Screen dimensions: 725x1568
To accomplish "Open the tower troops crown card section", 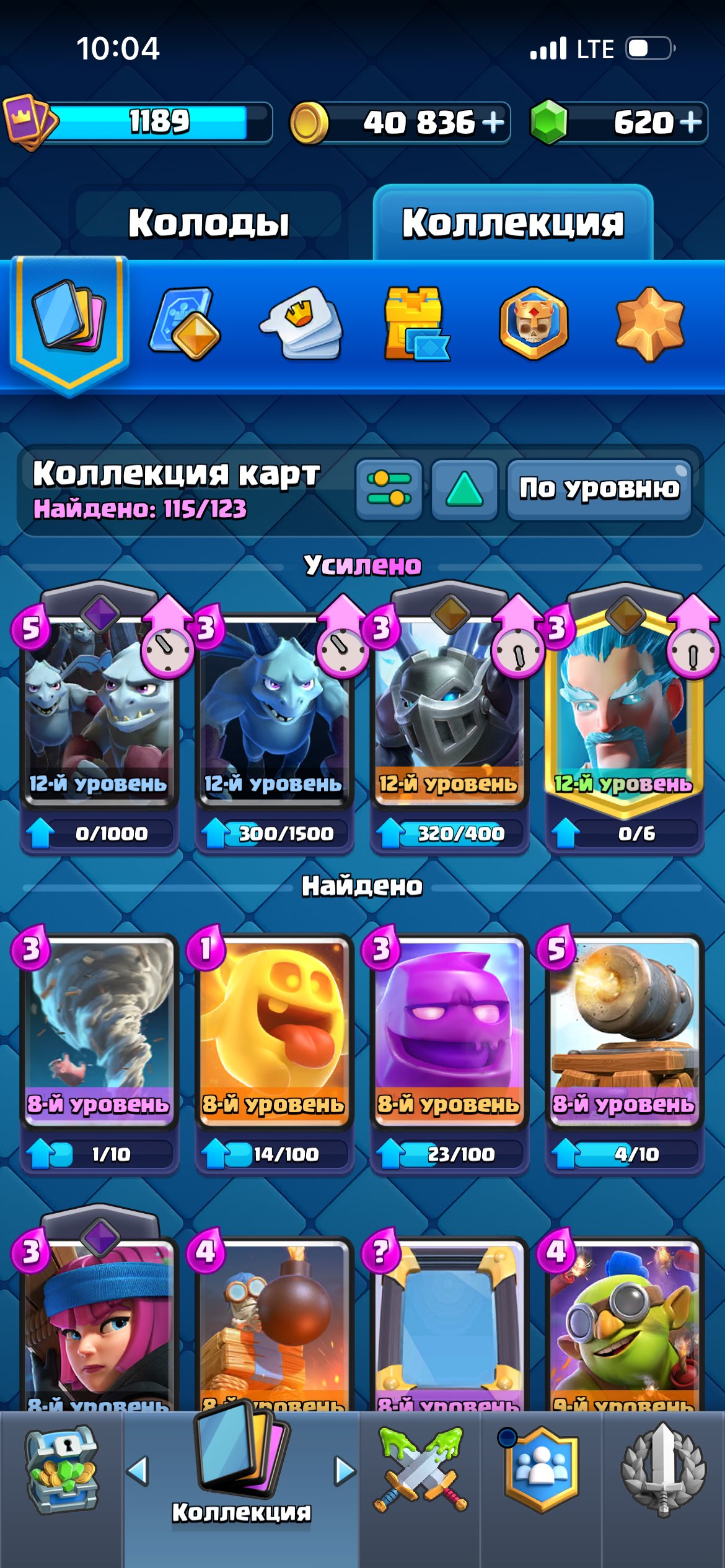I will pos(302,322).
